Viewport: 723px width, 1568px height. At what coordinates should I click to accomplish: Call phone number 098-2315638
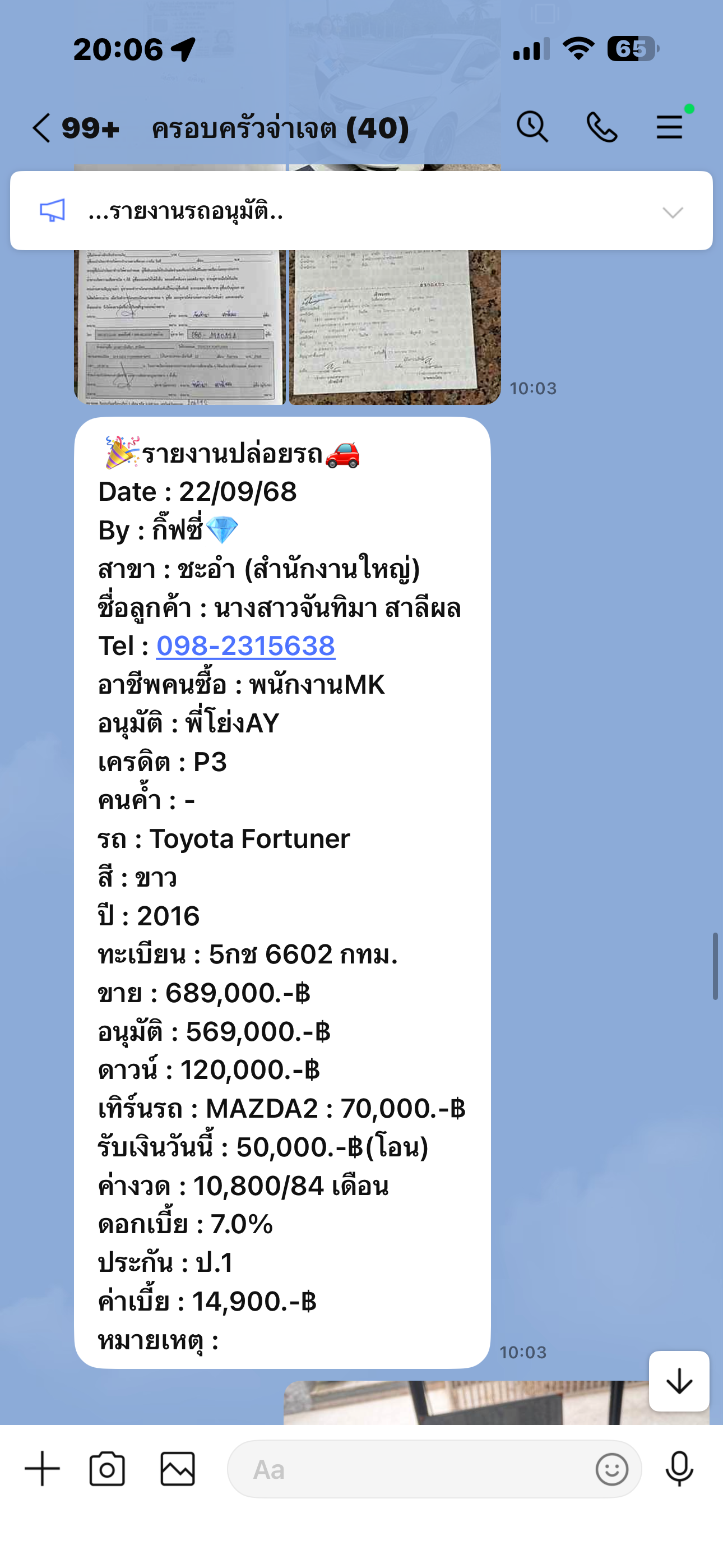point(245,646)
